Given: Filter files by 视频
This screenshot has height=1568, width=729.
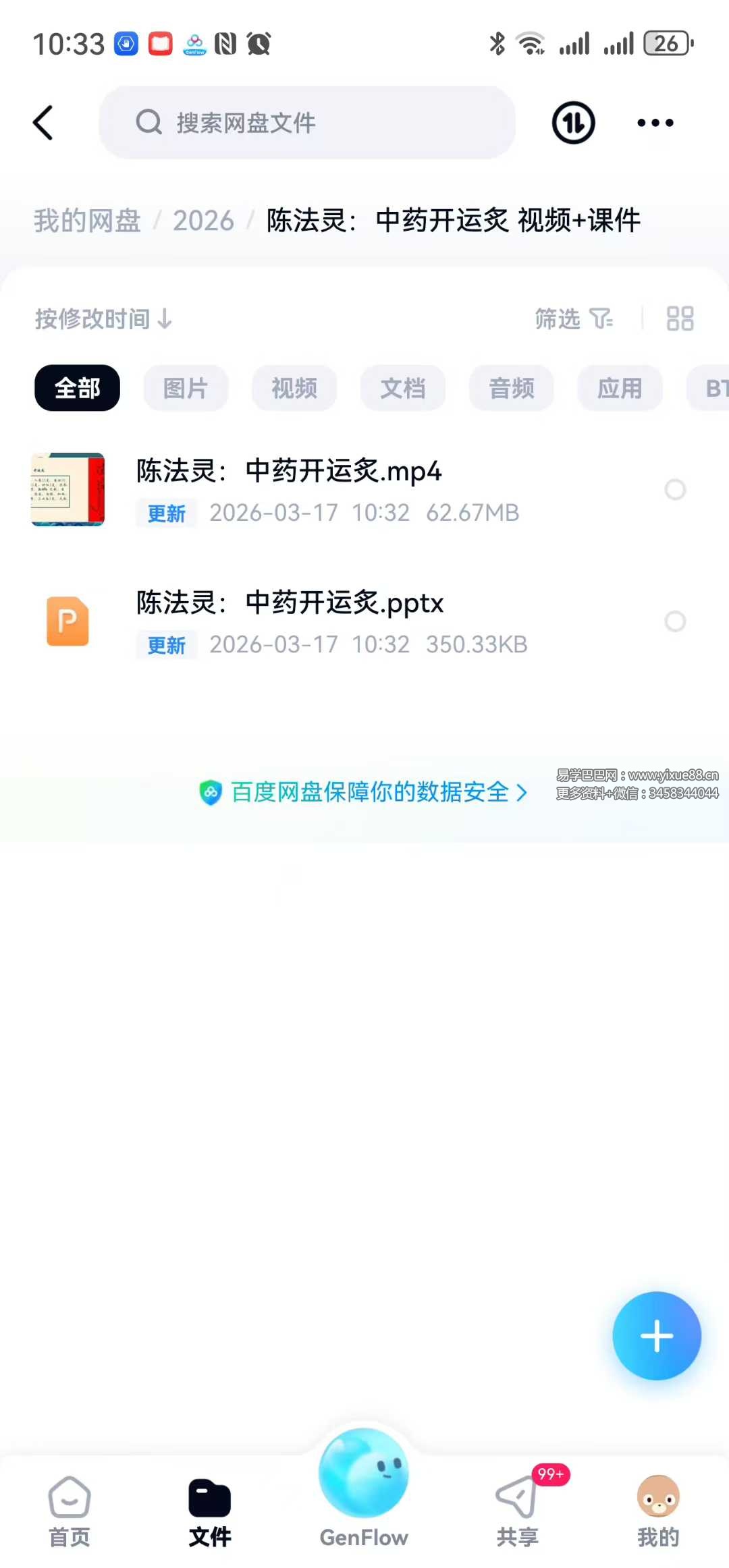Looking at the screenshot, I should coord(294,388).
